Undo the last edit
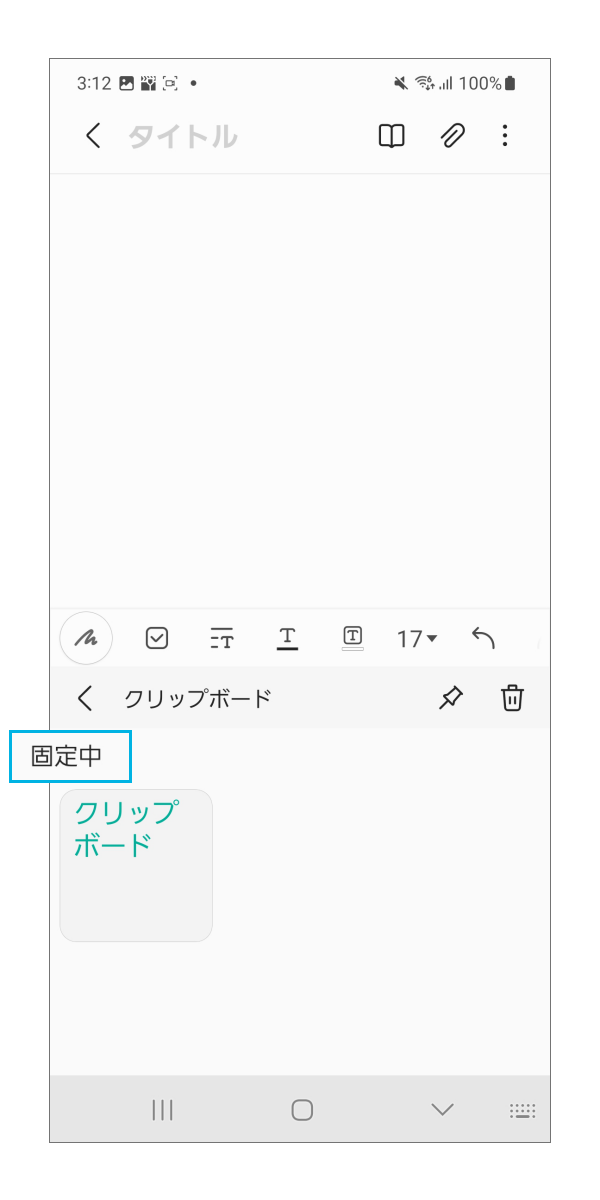This screenshot has height=1200, width=600. click(x=483, y=638)
